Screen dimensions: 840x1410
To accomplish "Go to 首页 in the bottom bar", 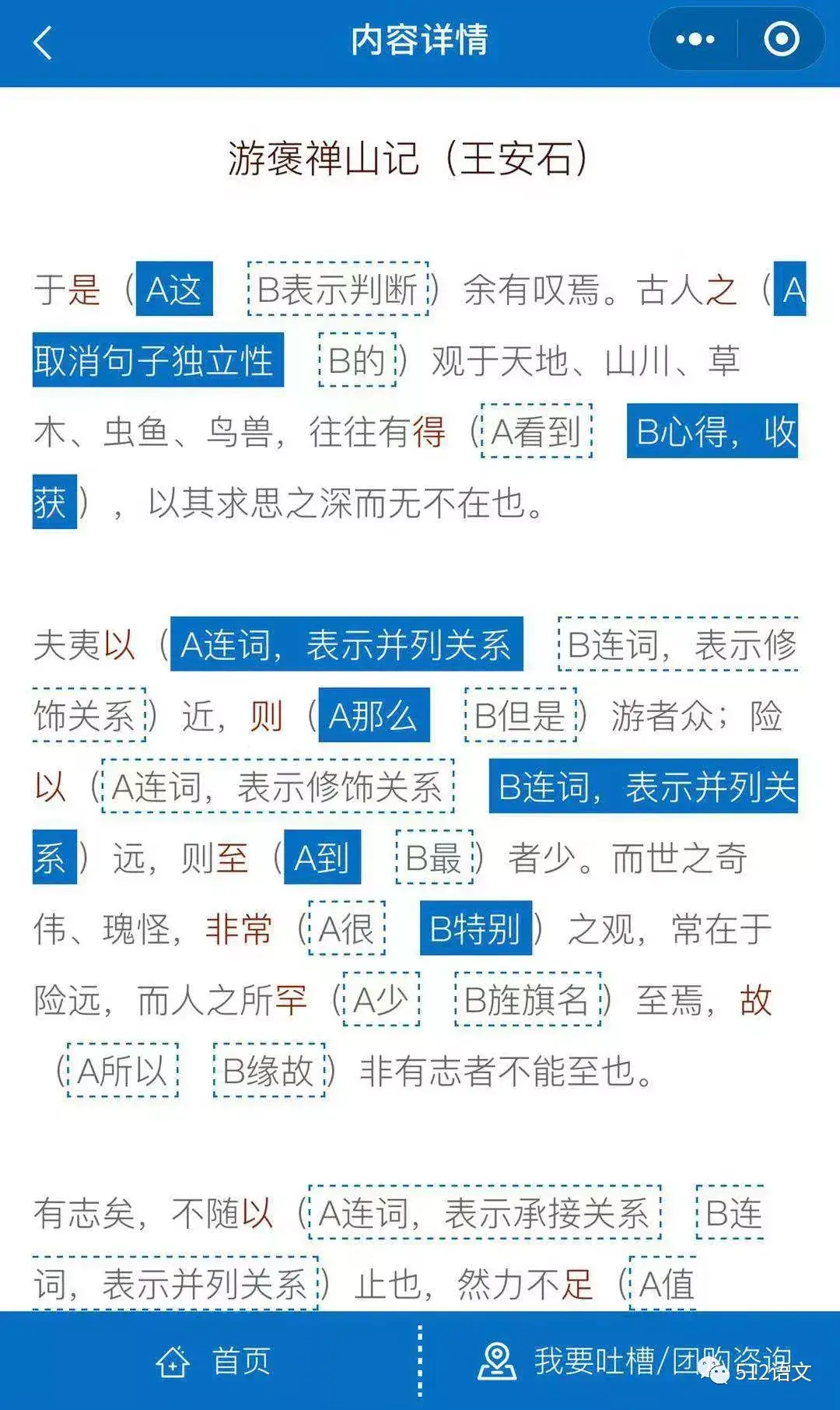I will coord(213,1361).
